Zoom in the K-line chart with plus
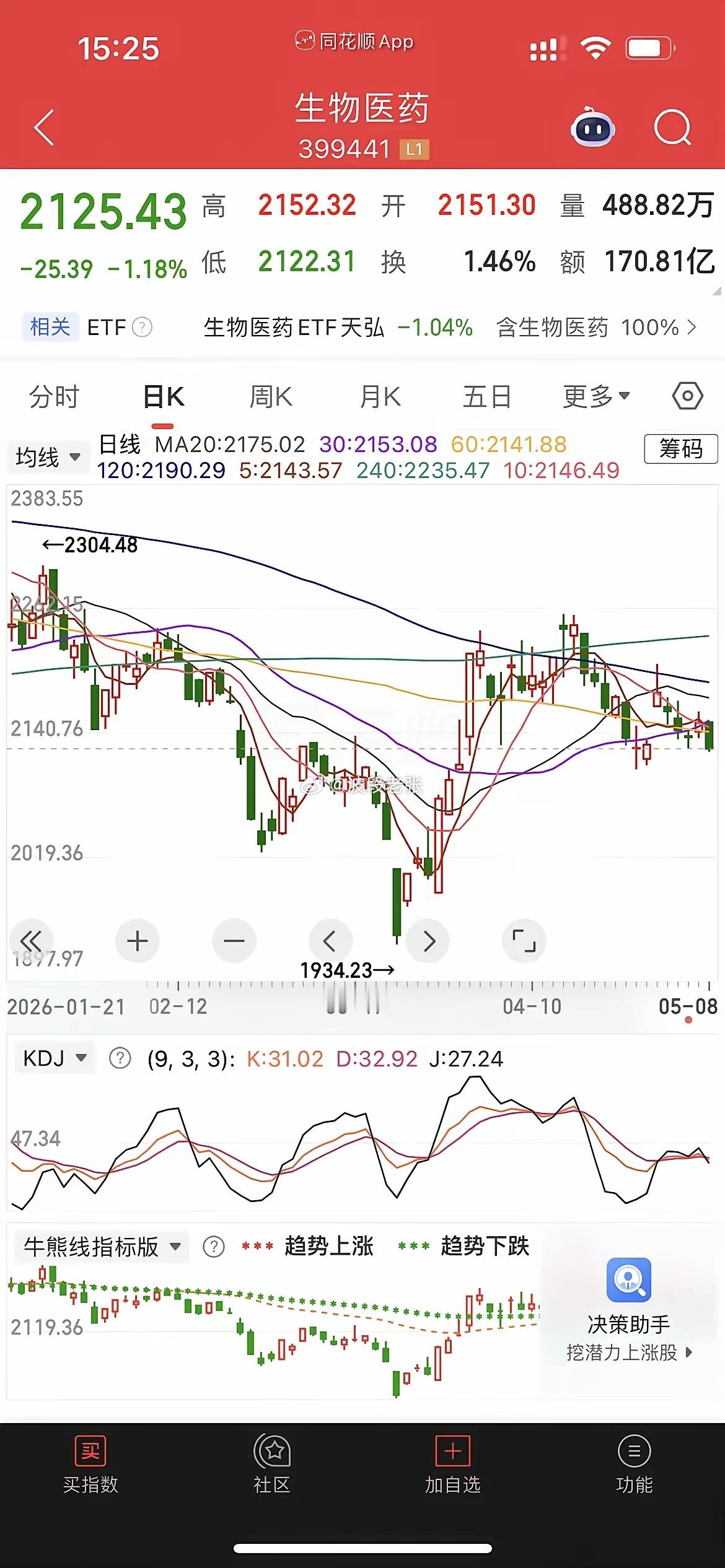 [x=138, y=941]
